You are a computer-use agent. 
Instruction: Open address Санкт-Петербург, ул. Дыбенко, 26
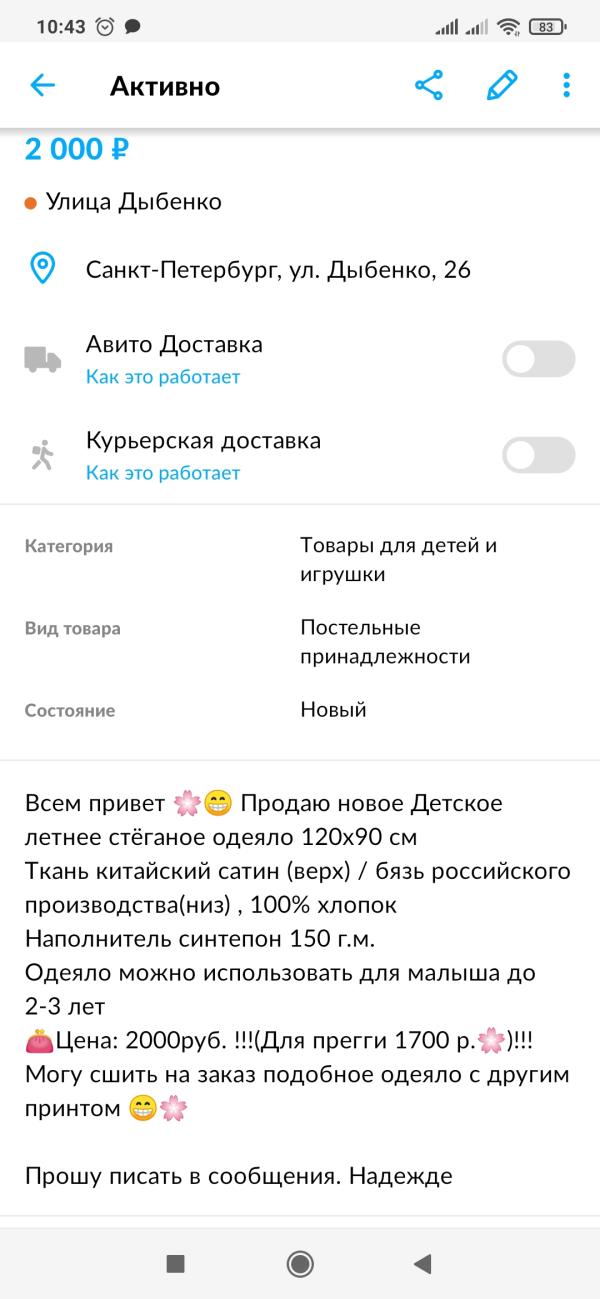(x=278, y=269)
